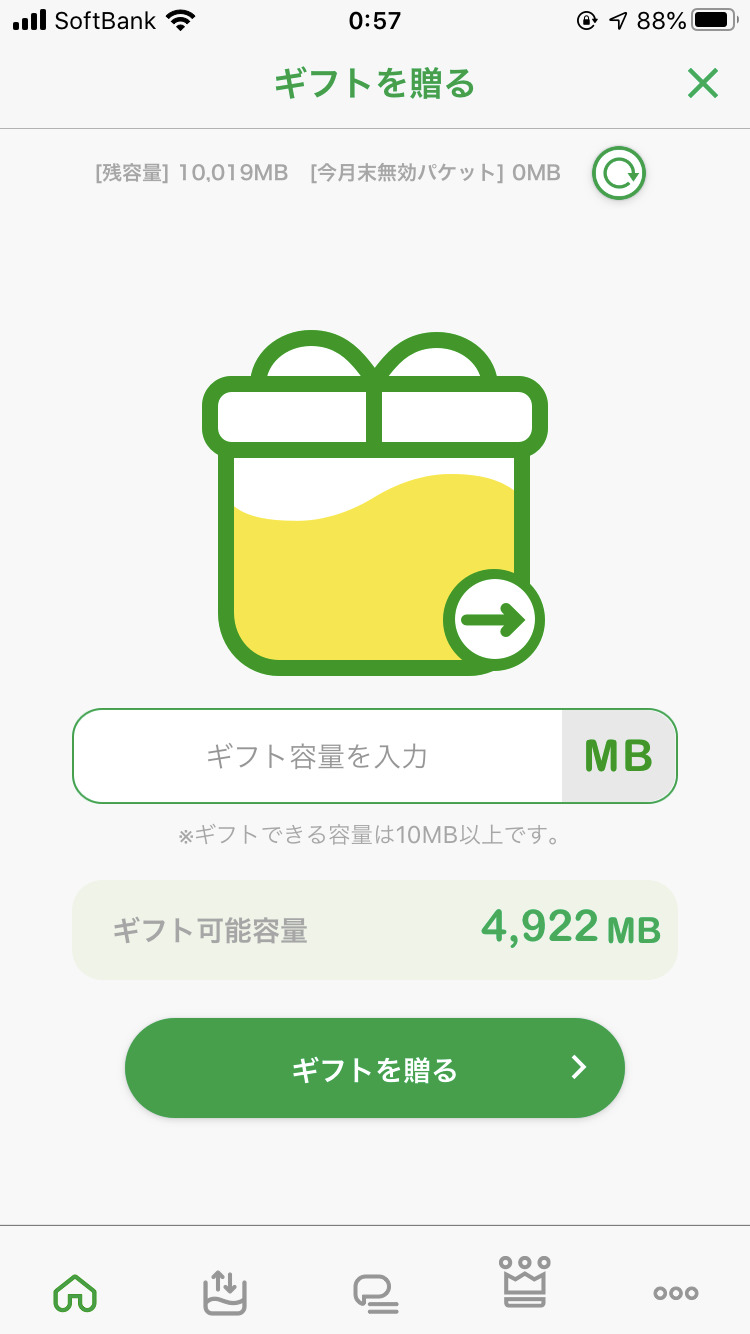This screenshot has width=750, height=1334.
Task: Open the crown rank tab
Action: (525, 1283)
